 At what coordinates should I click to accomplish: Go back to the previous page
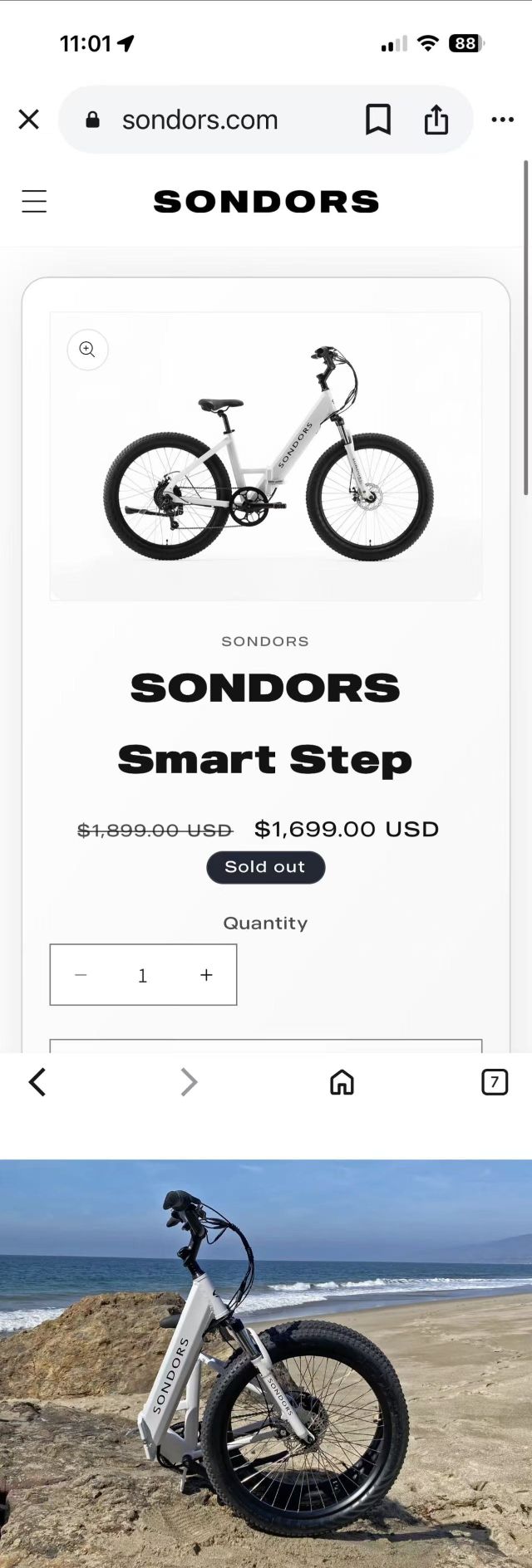[37, 1082]
